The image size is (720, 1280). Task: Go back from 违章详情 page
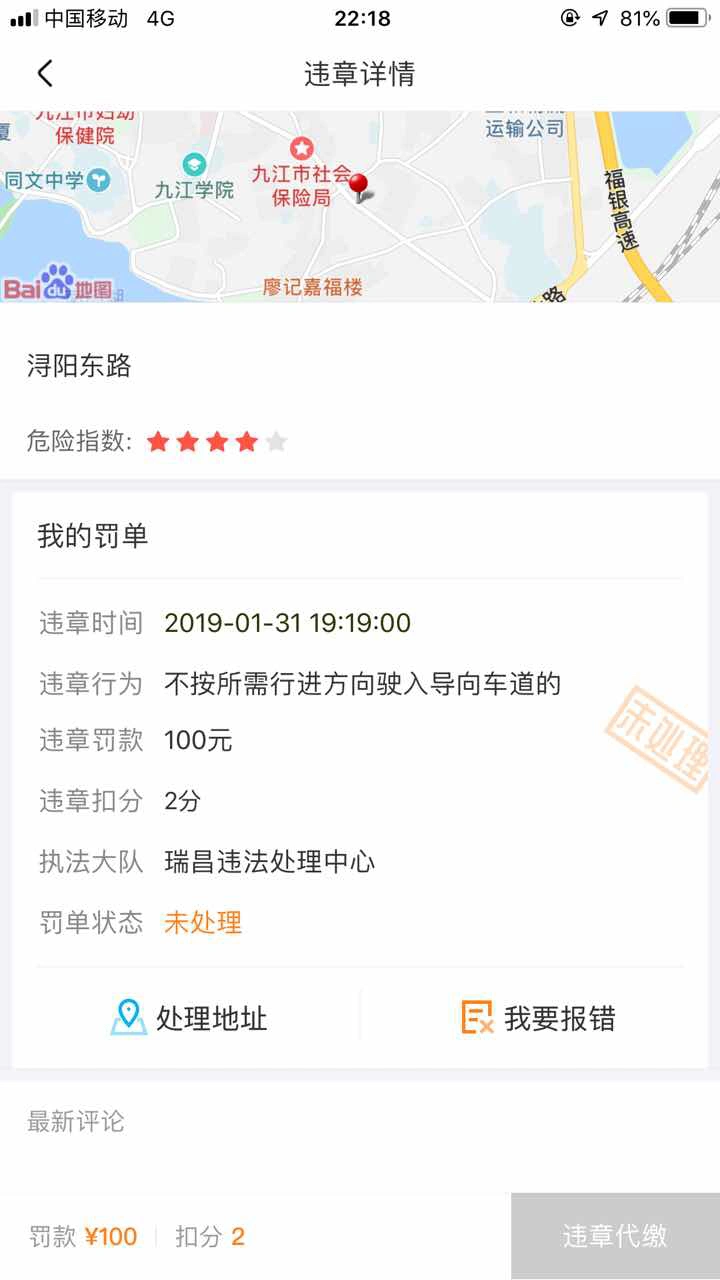(x=45, y=73)
